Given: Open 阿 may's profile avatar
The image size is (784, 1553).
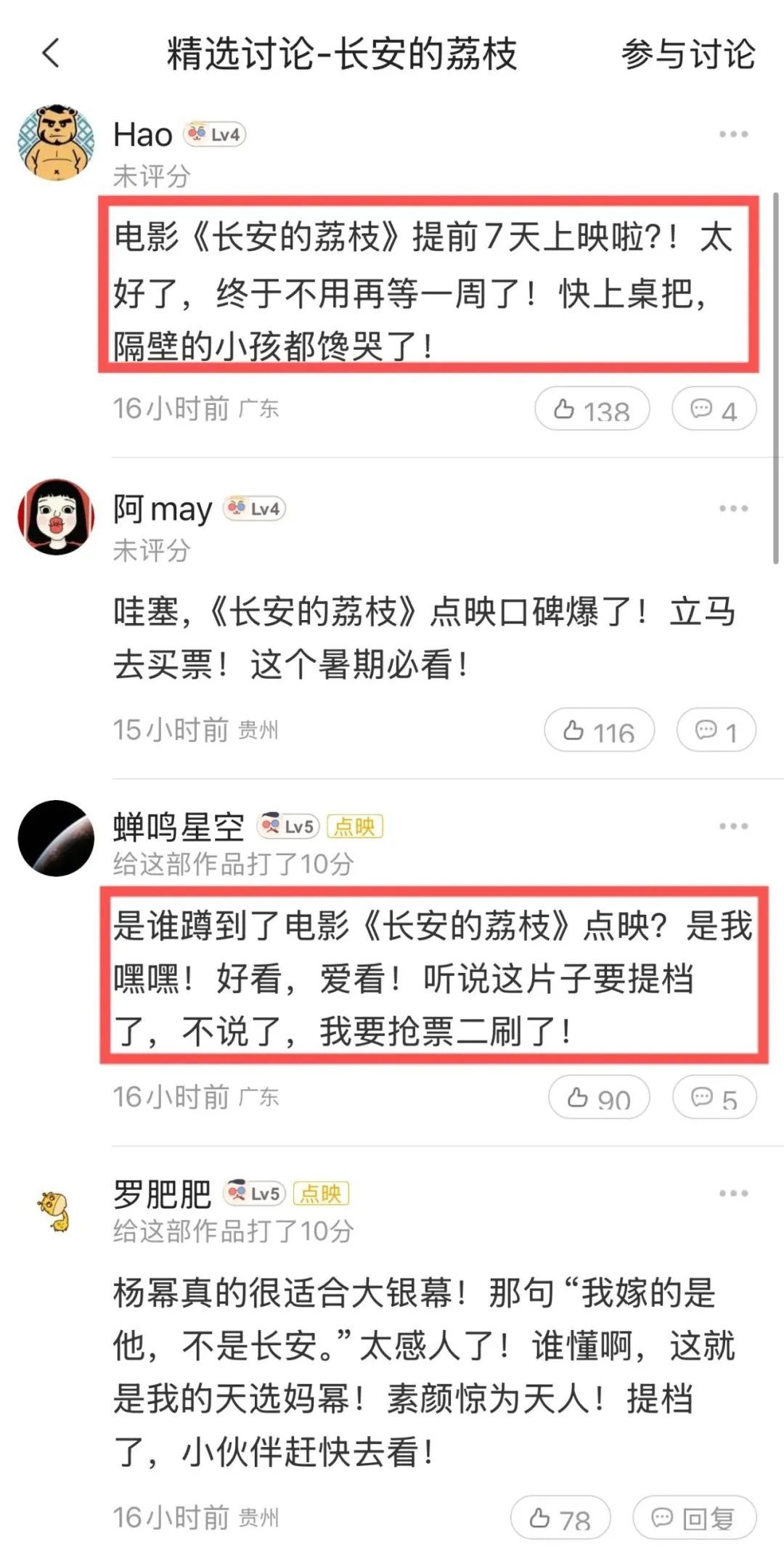Looking at the screenshot, I should pos(57,516).
